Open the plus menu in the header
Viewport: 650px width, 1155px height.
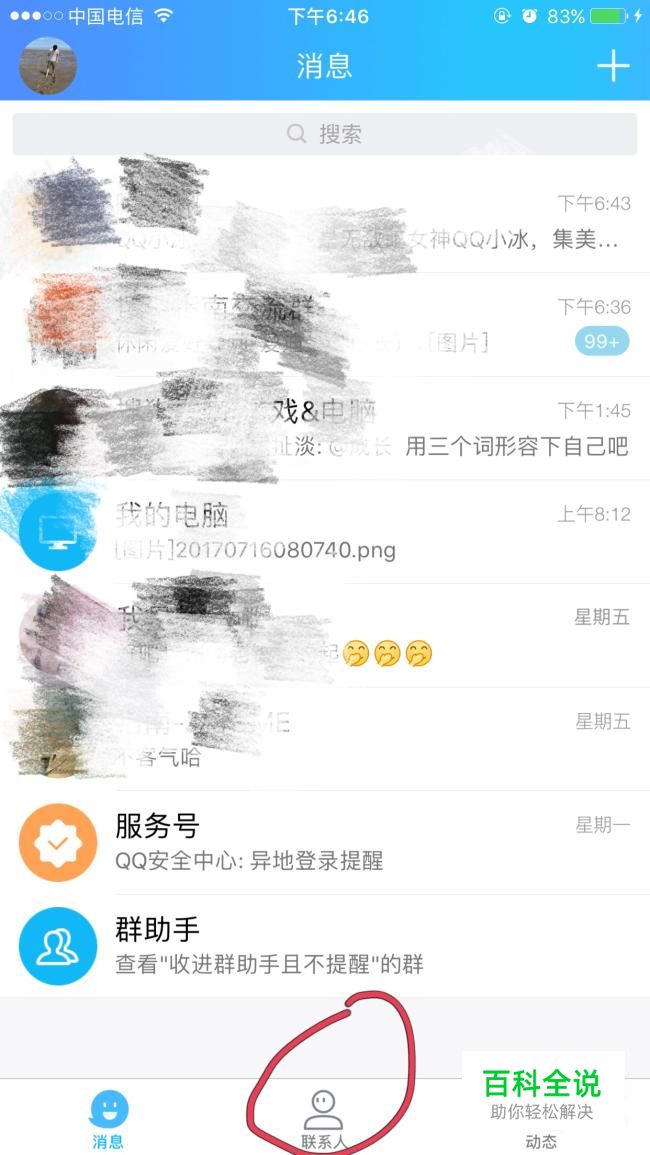pos(613,66)
